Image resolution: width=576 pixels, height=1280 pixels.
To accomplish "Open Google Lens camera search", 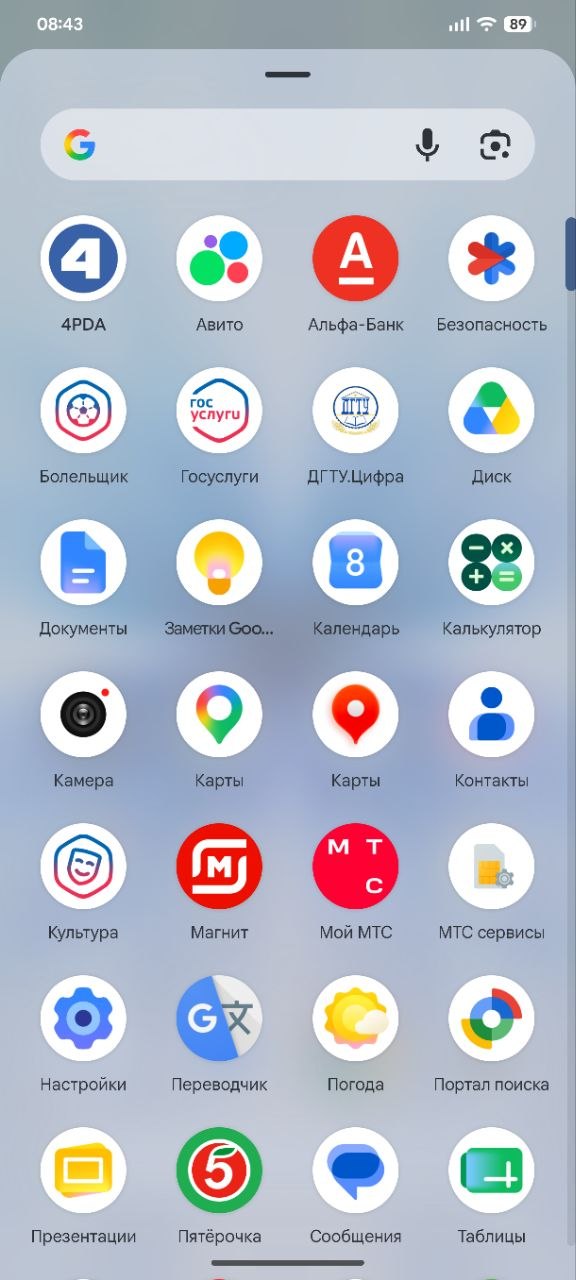I will click(x=495, y=146).
